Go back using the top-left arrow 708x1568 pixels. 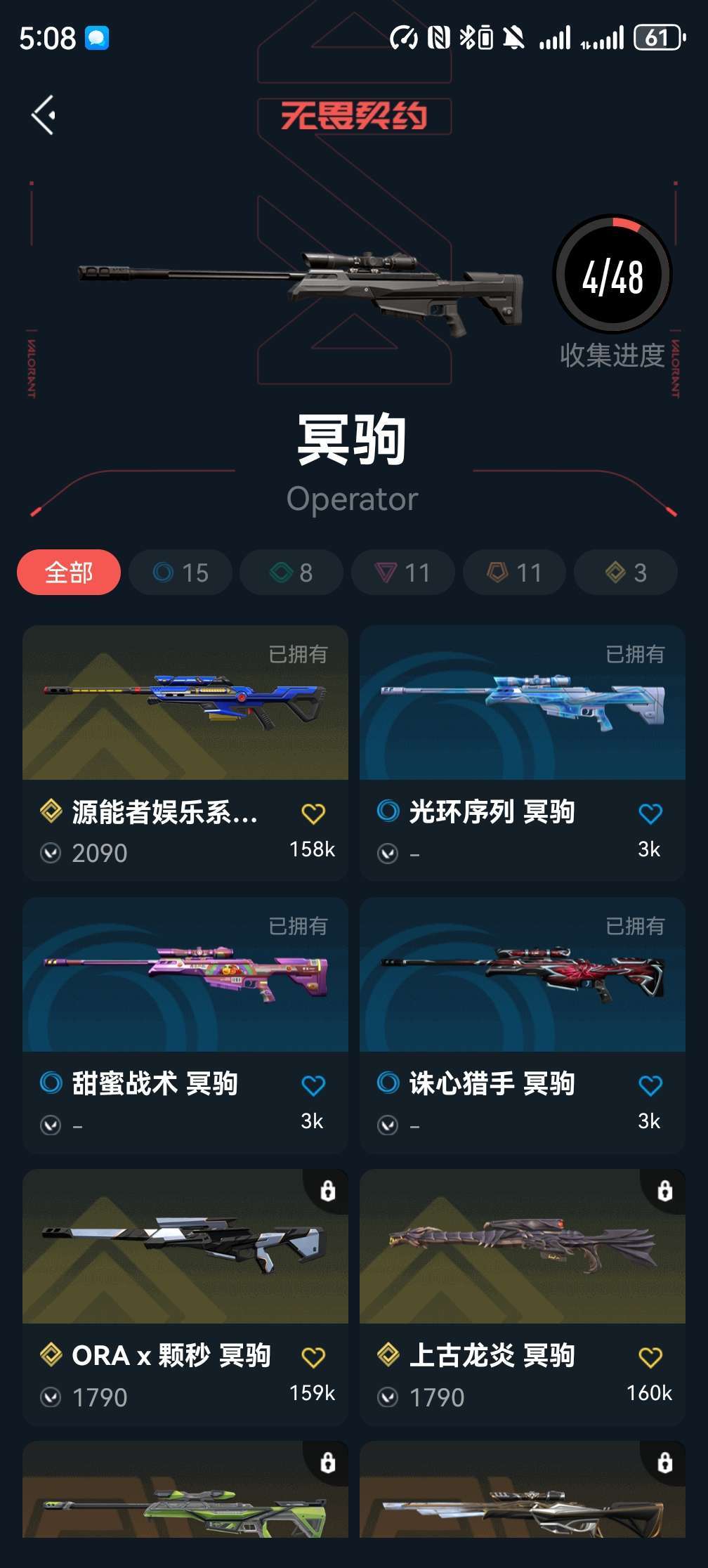click(44, 115)
